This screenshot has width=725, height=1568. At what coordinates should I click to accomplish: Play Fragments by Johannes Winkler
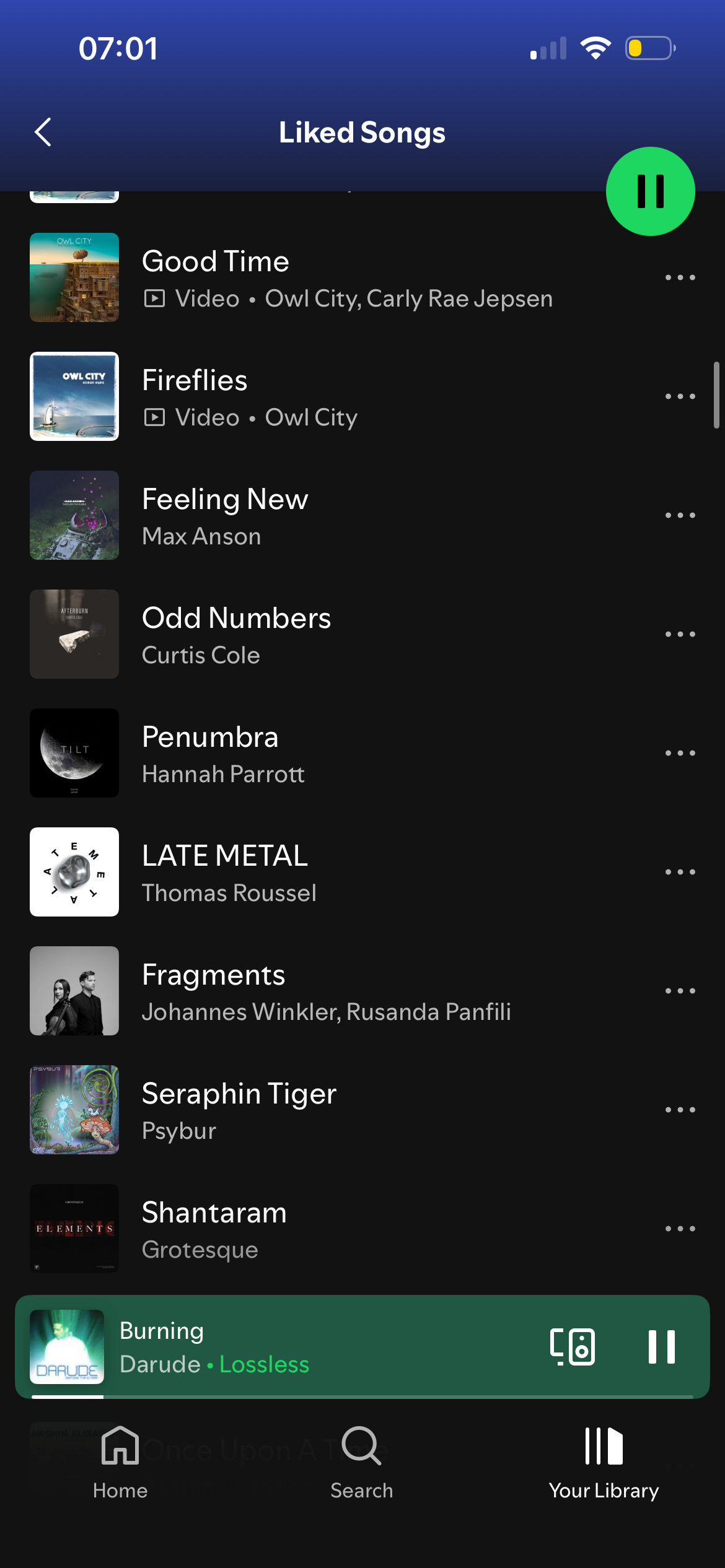(347, 991)
